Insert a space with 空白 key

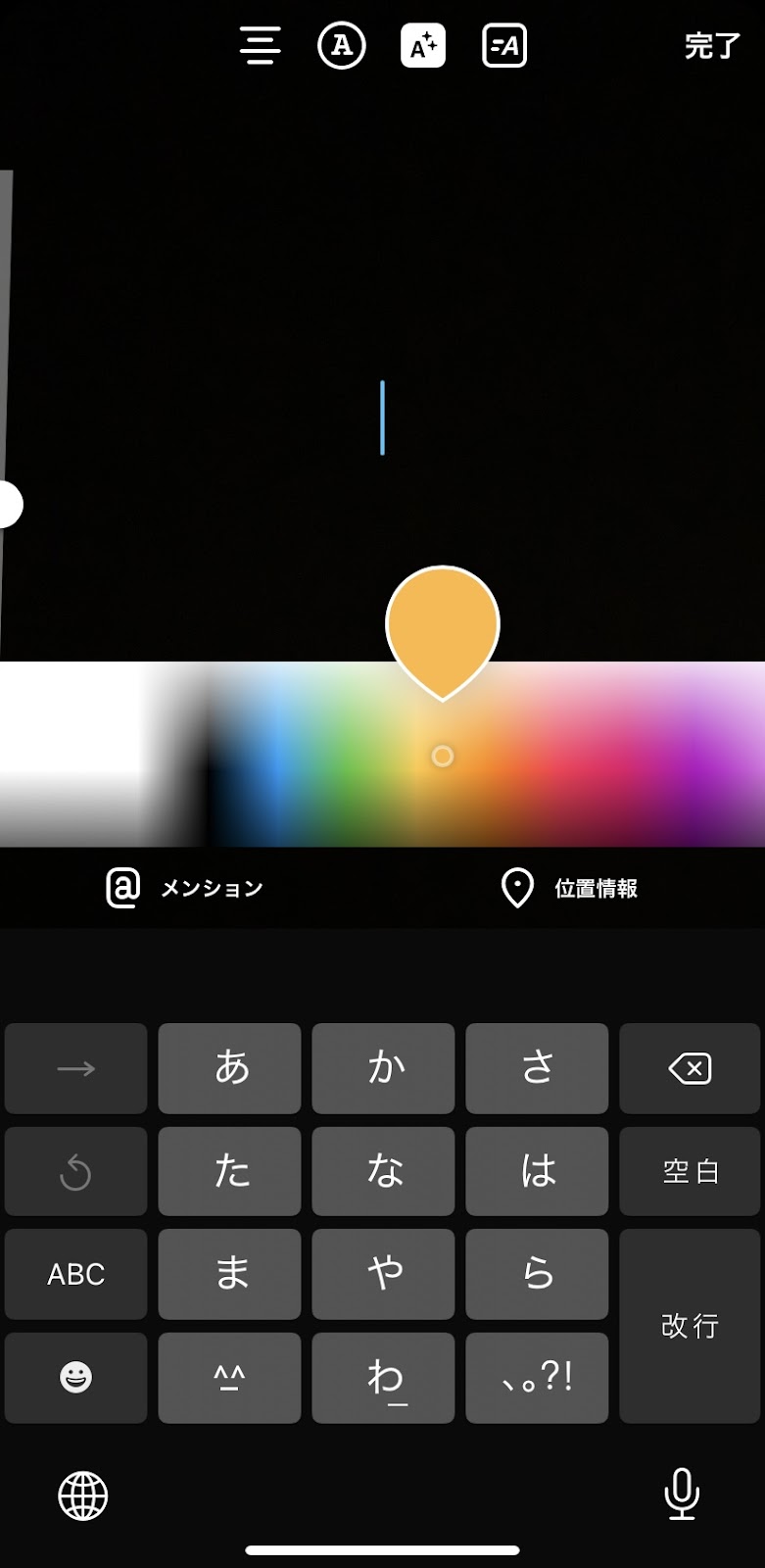click(x=690, y=1171)
